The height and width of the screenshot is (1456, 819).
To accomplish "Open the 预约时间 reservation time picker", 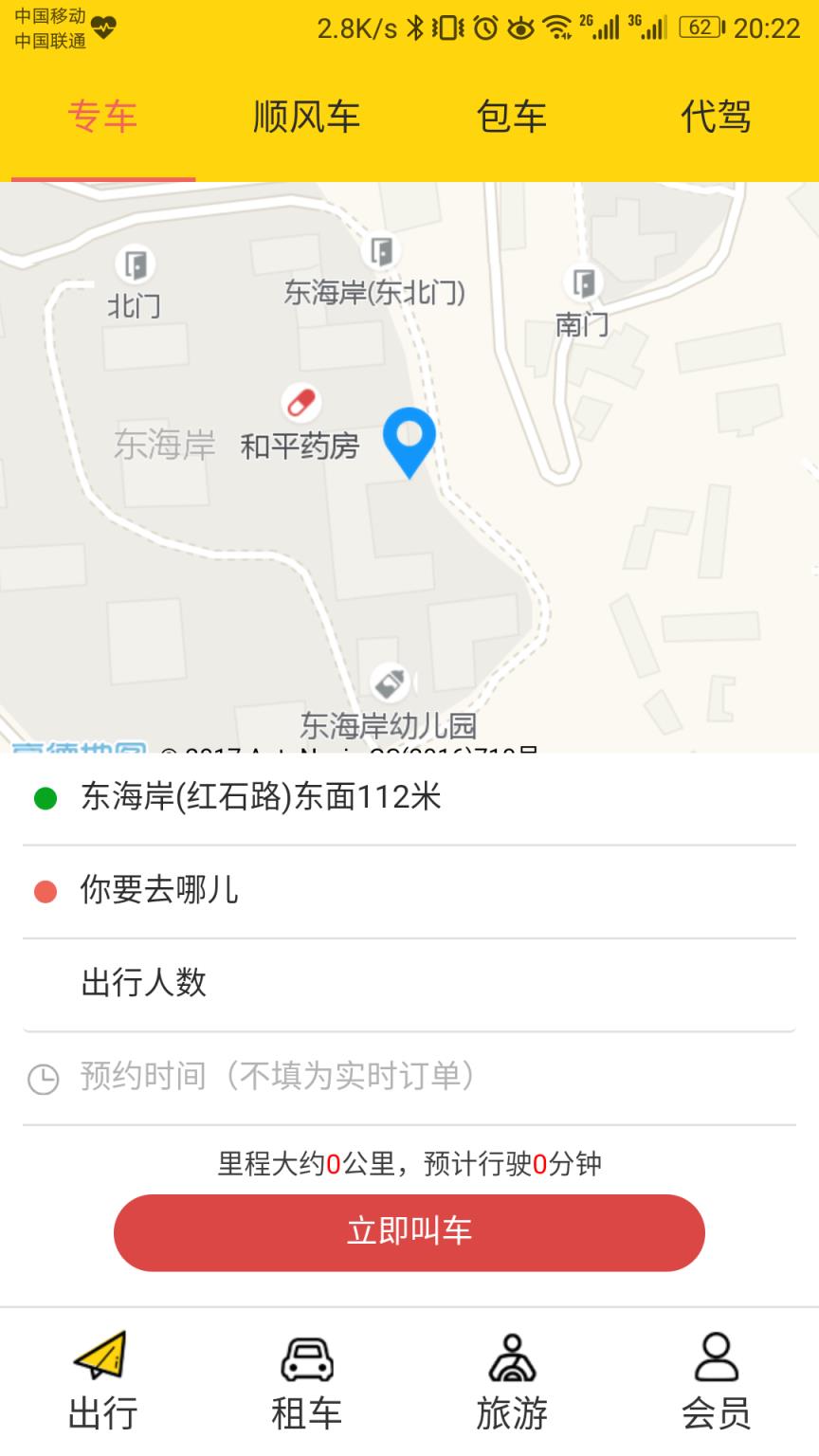I will [408, 1076].
